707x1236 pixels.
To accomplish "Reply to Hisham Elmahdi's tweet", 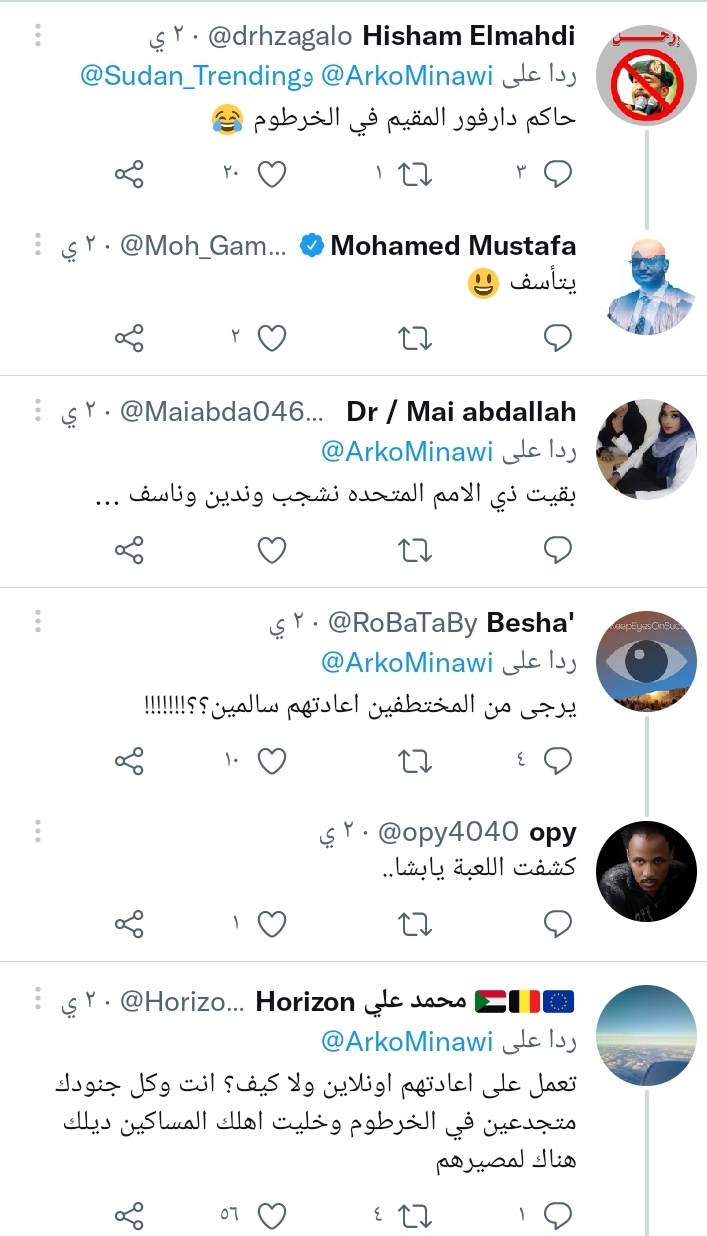I will tap(557, 175).
